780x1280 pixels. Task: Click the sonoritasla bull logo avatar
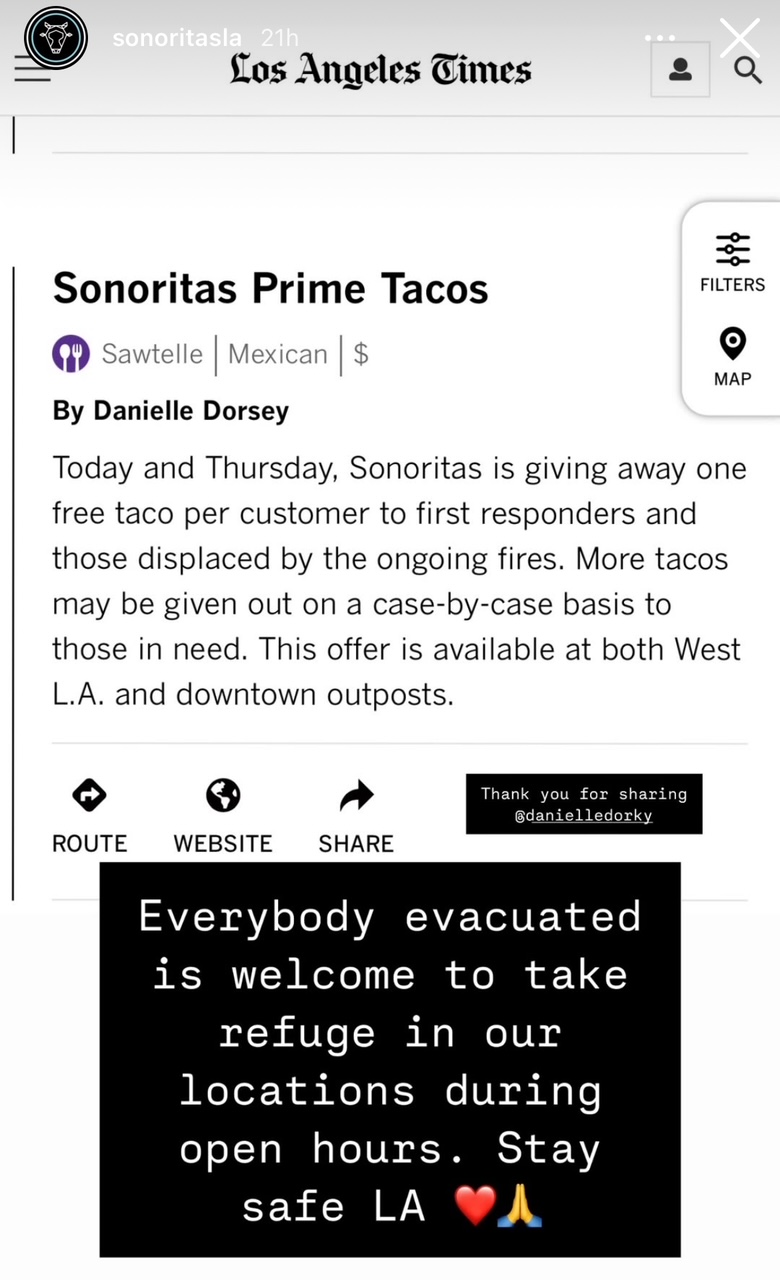[x=56, y=38]
